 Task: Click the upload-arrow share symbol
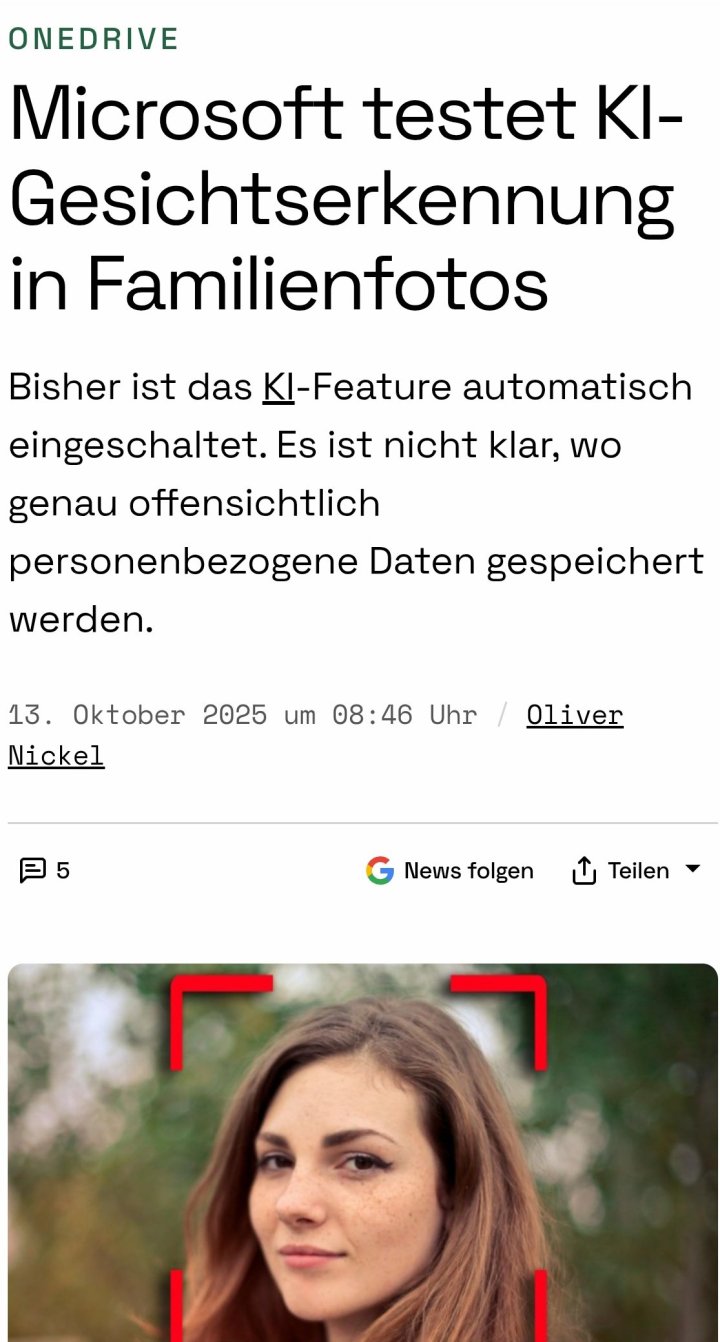tap(583, 870)
